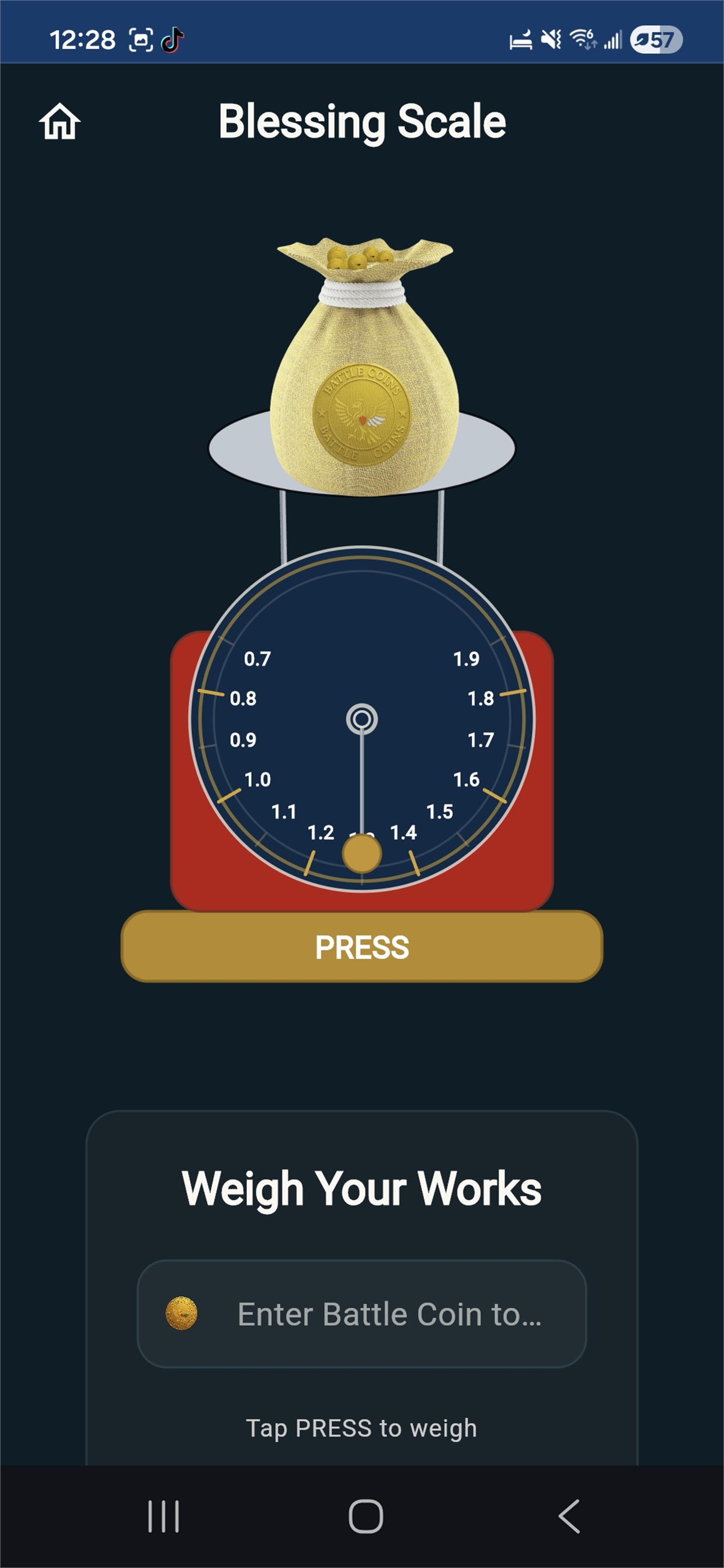Select the Weigh Your Works heading

tap(363, 1187)
